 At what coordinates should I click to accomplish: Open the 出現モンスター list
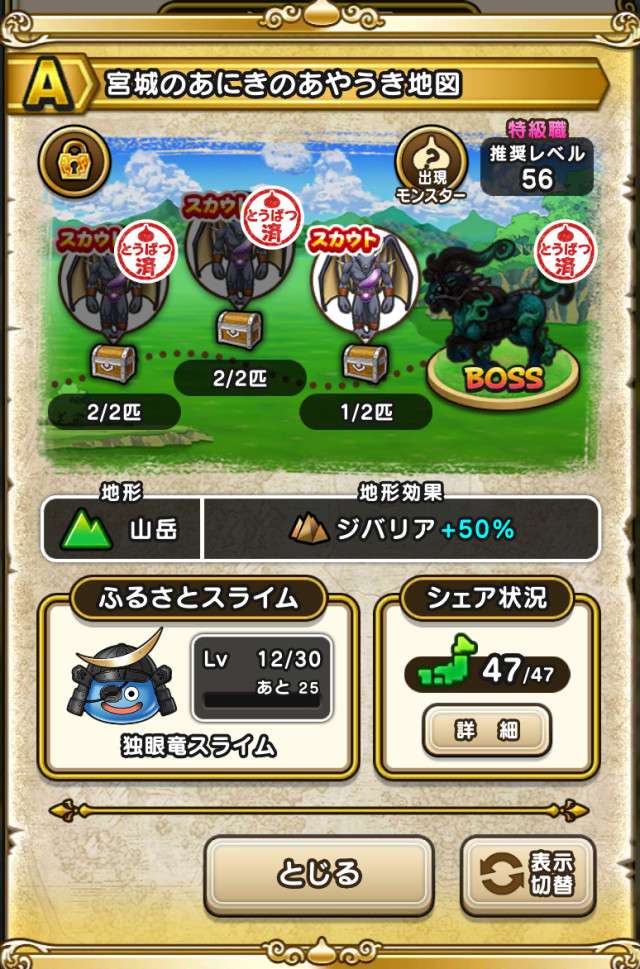[432, 165]
